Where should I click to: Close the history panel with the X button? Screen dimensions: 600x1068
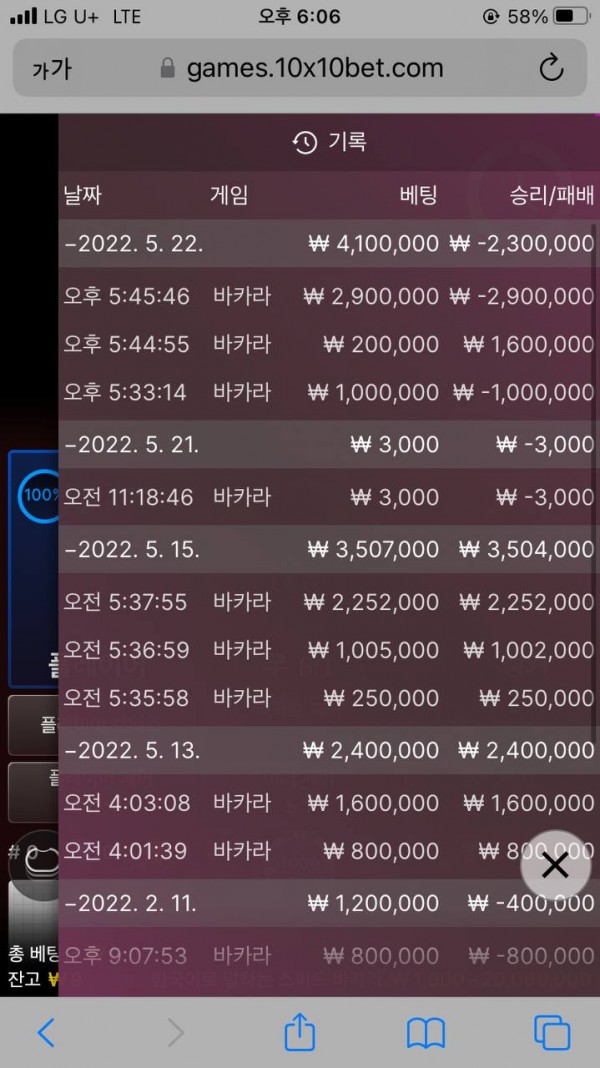pyautogui.click(x=554, y=866)
